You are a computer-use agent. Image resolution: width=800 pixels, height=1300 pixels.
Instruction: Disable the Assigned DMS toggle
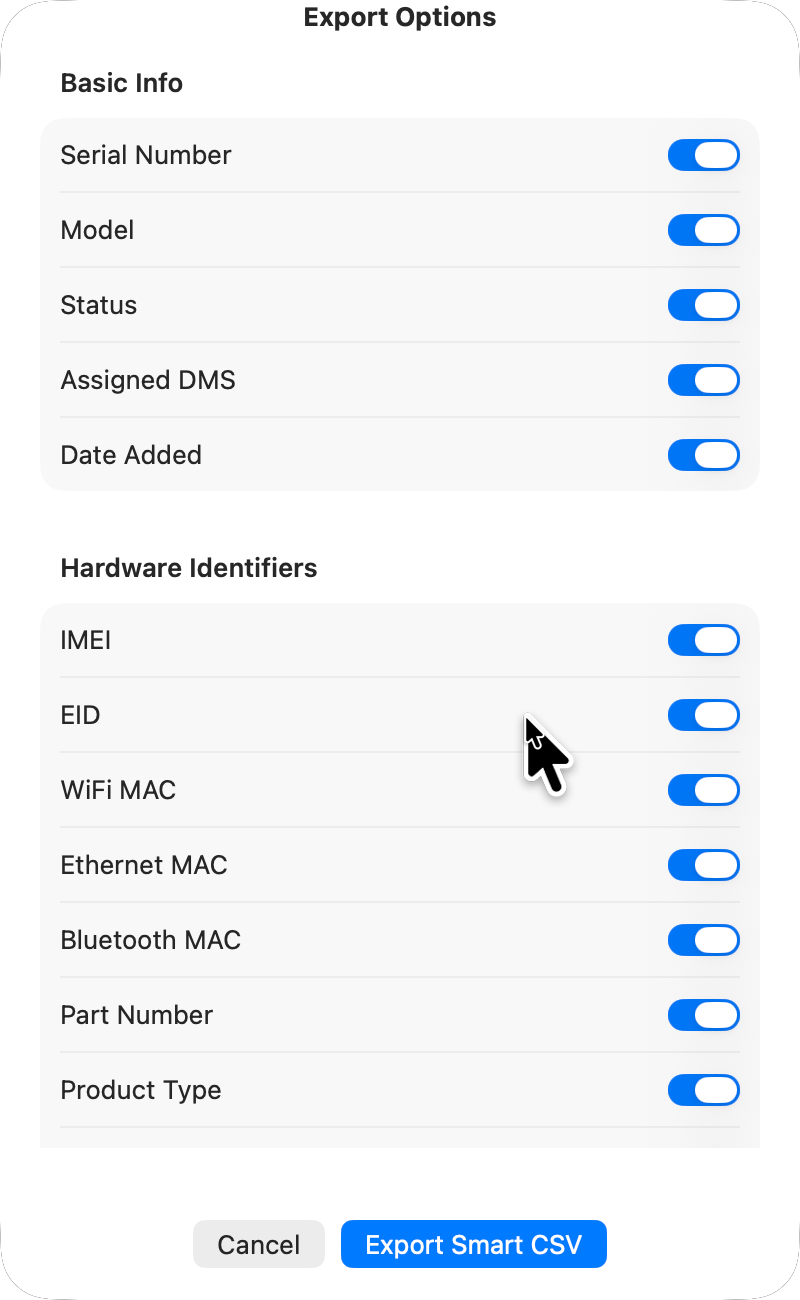coord(703,380)
